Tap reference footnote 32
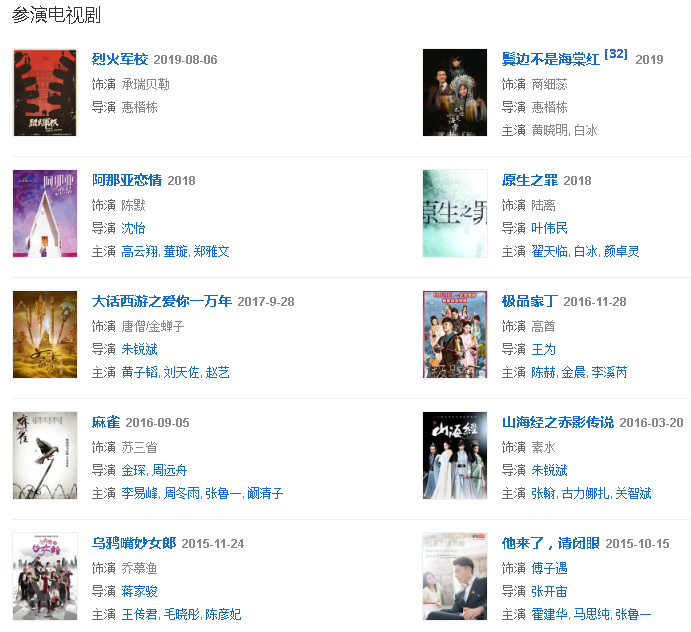This screenshot has width=691, height=632. click(616, 54)
